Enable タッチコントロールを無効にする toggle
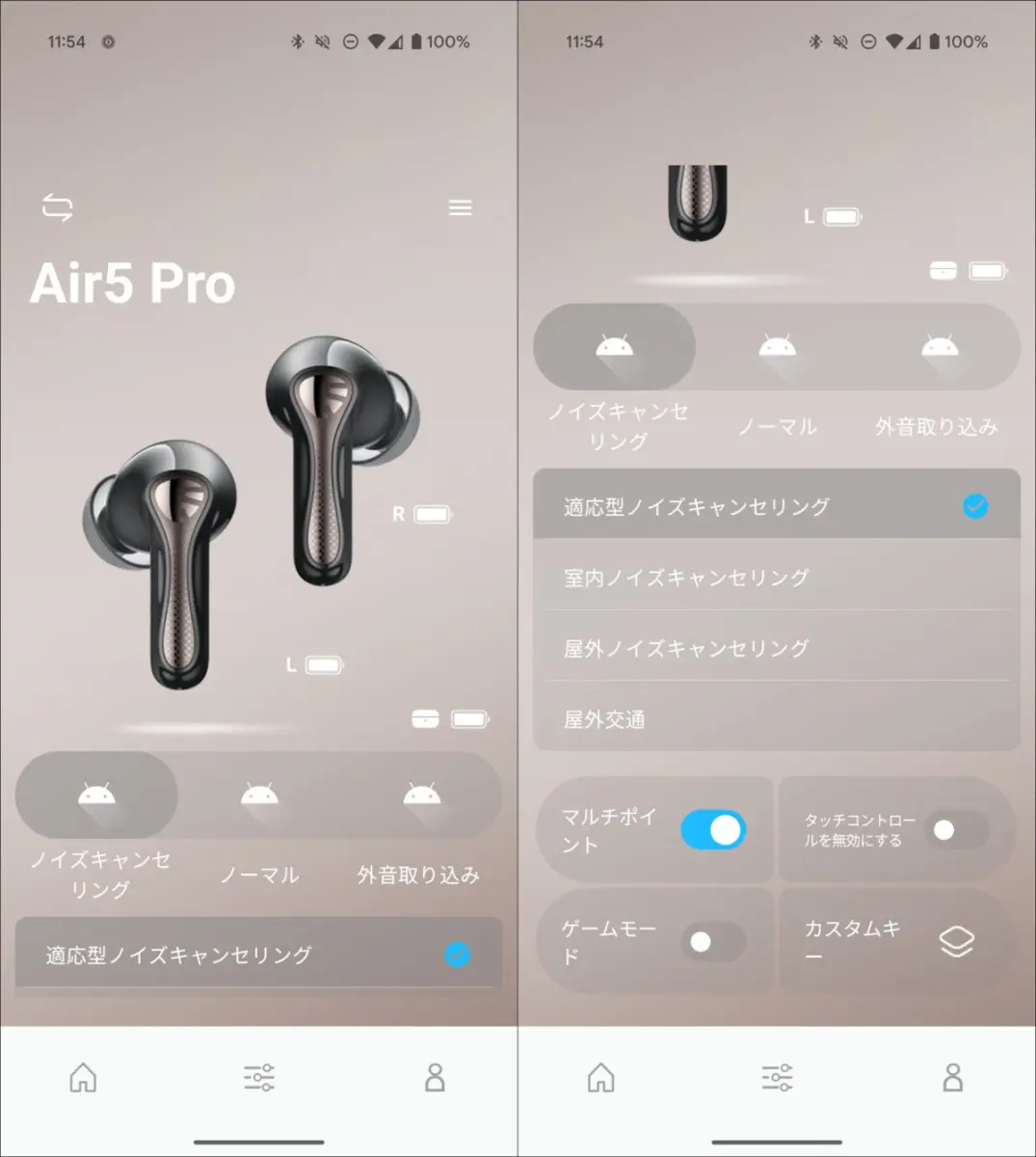The width and height of the screenshot is (1036, 1157). (x=956, y=830)
